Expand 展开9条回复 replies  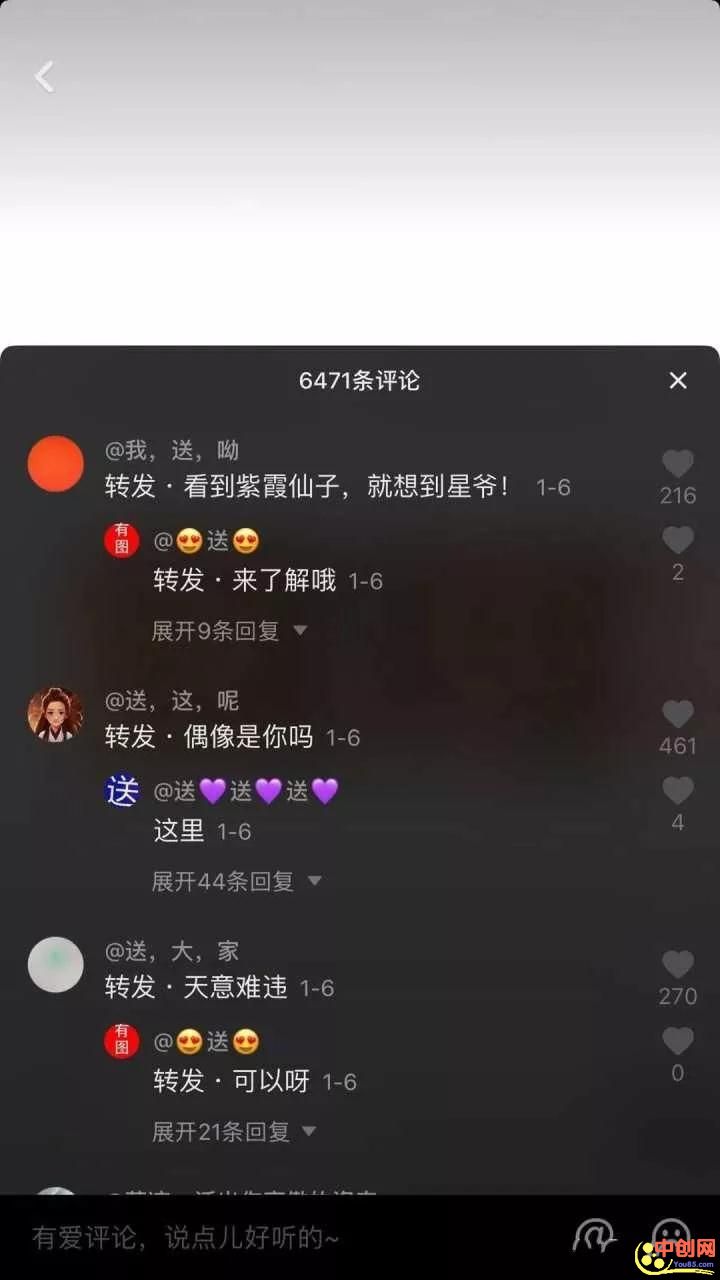click(230, 631)
